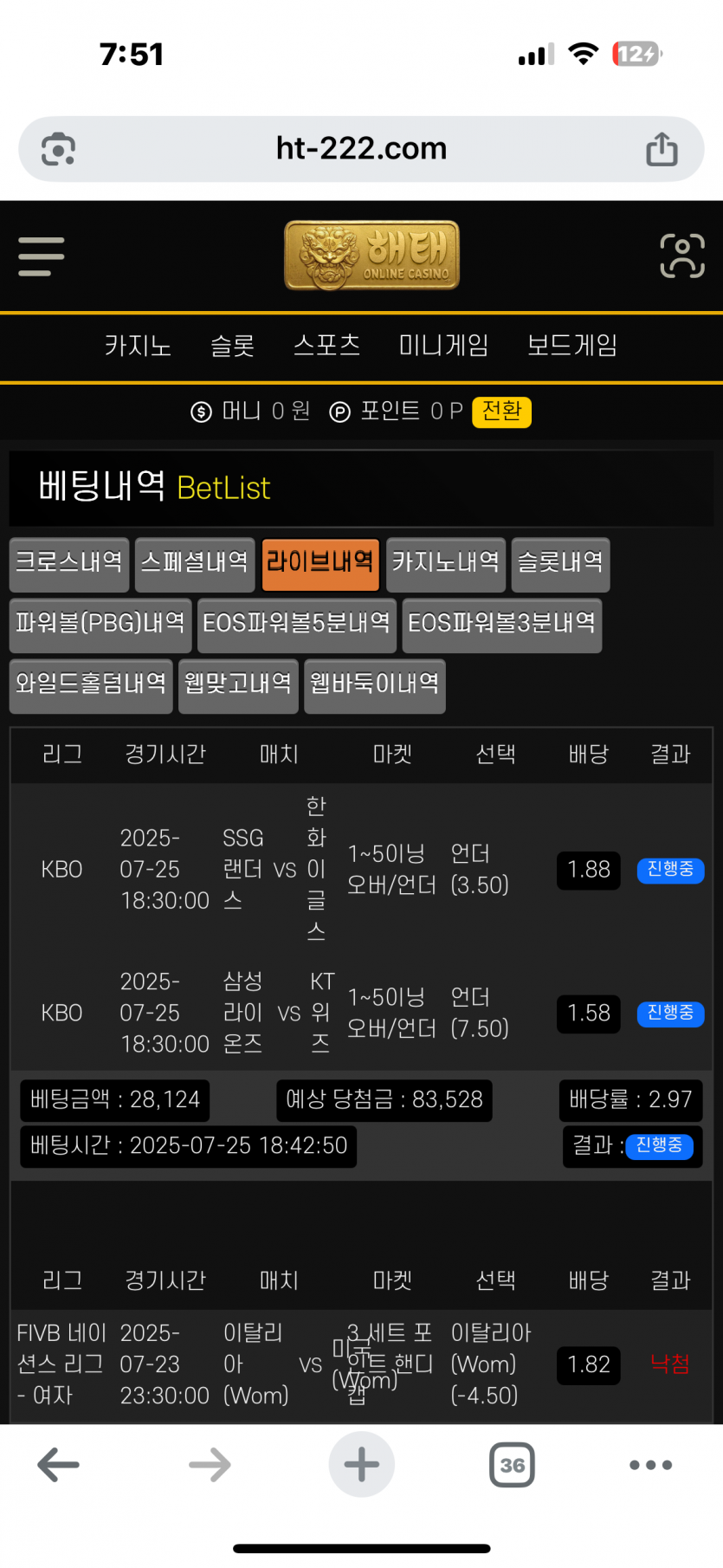Viewport: 723px width, 1568px height.
Task: Open a new browser tab with plus
Action: tap(361, 1465)
